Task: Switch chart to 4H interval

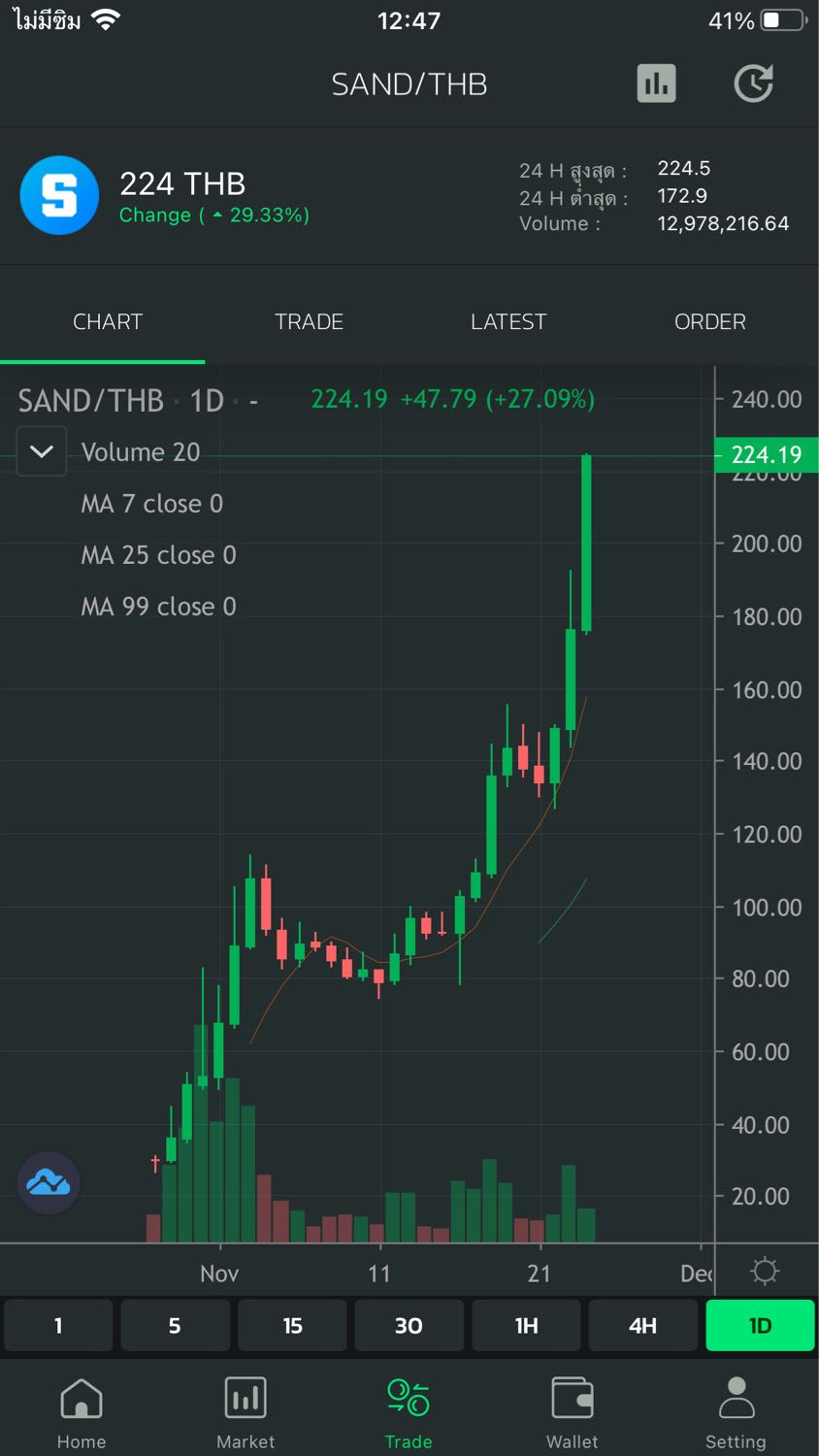Action: (x=642, y=1326)
